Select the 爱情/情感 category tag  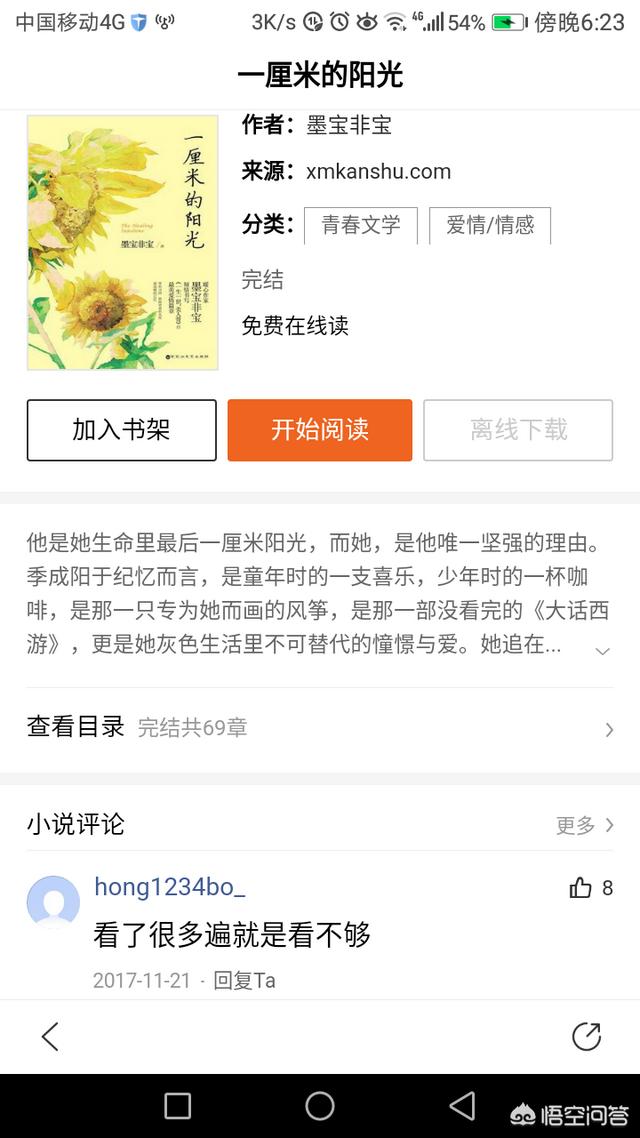coord(490,225)
